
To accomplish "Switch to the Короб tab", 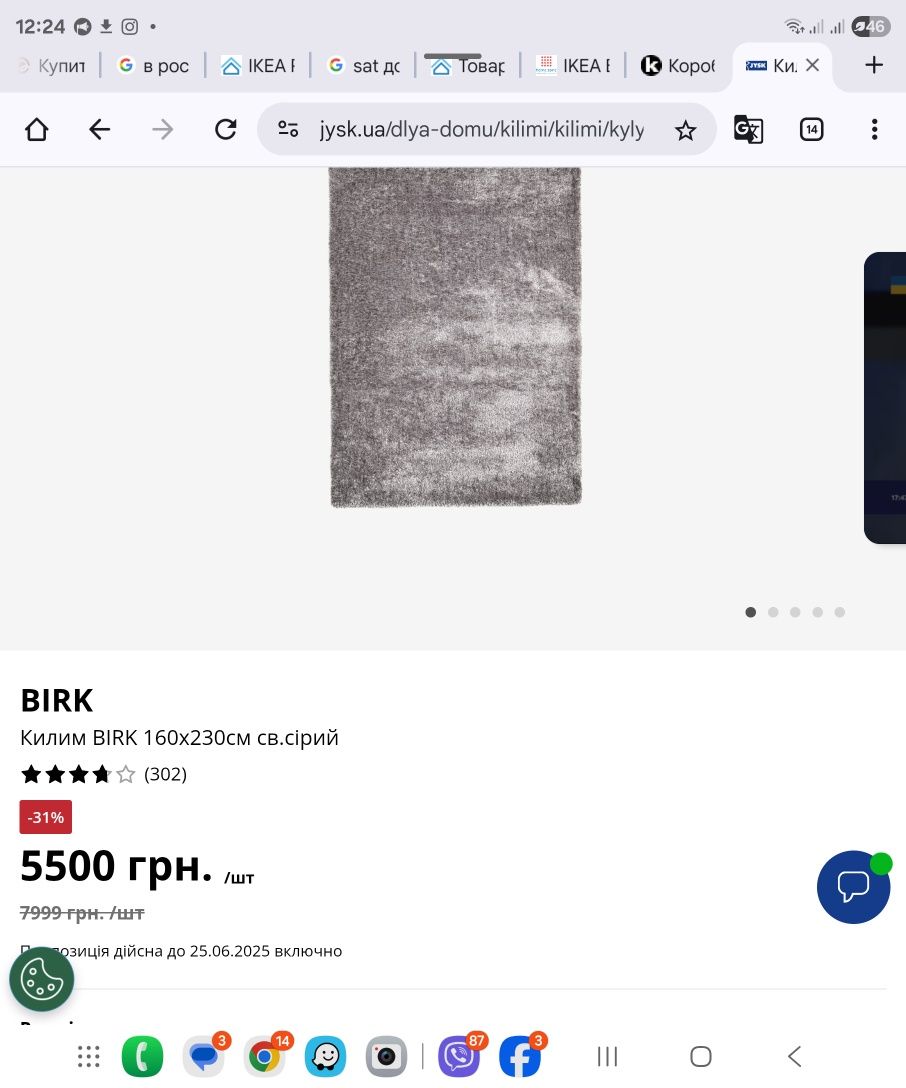I will click(678, 66).
